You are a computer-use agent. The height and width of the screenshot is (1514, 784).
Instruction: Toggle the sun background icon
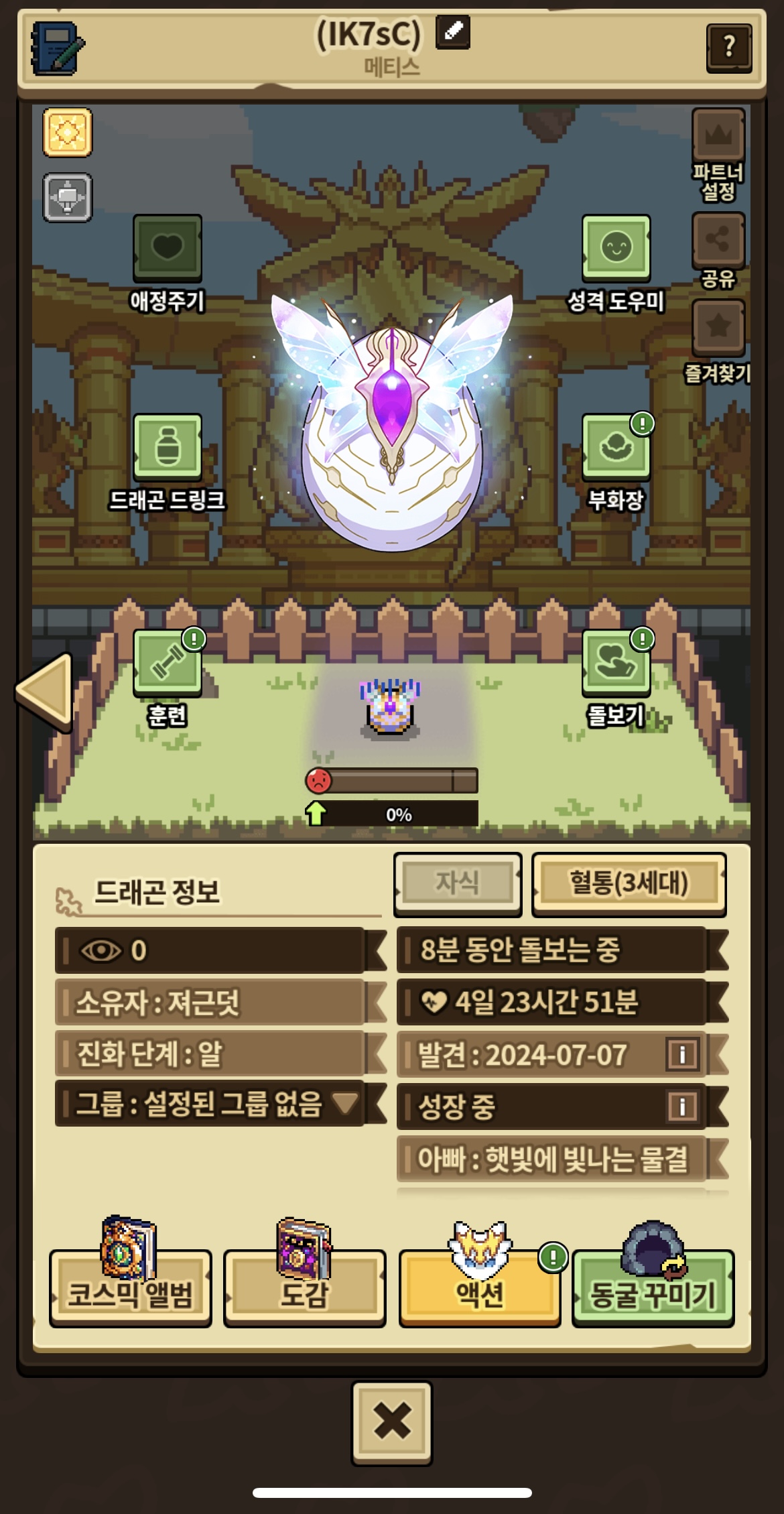click(x=68, y=132)
